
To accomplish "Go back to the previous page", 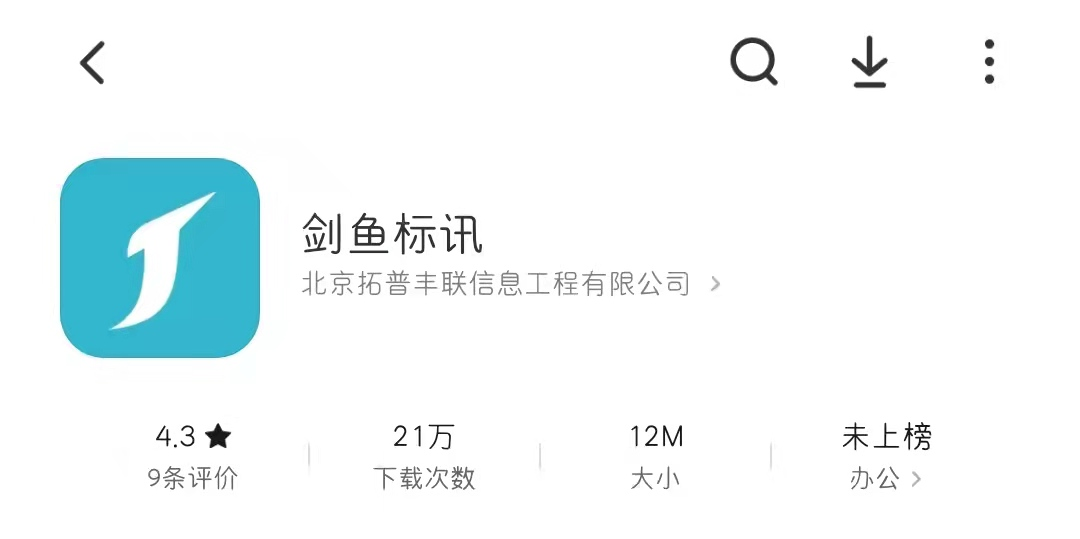I will (93, 63).
